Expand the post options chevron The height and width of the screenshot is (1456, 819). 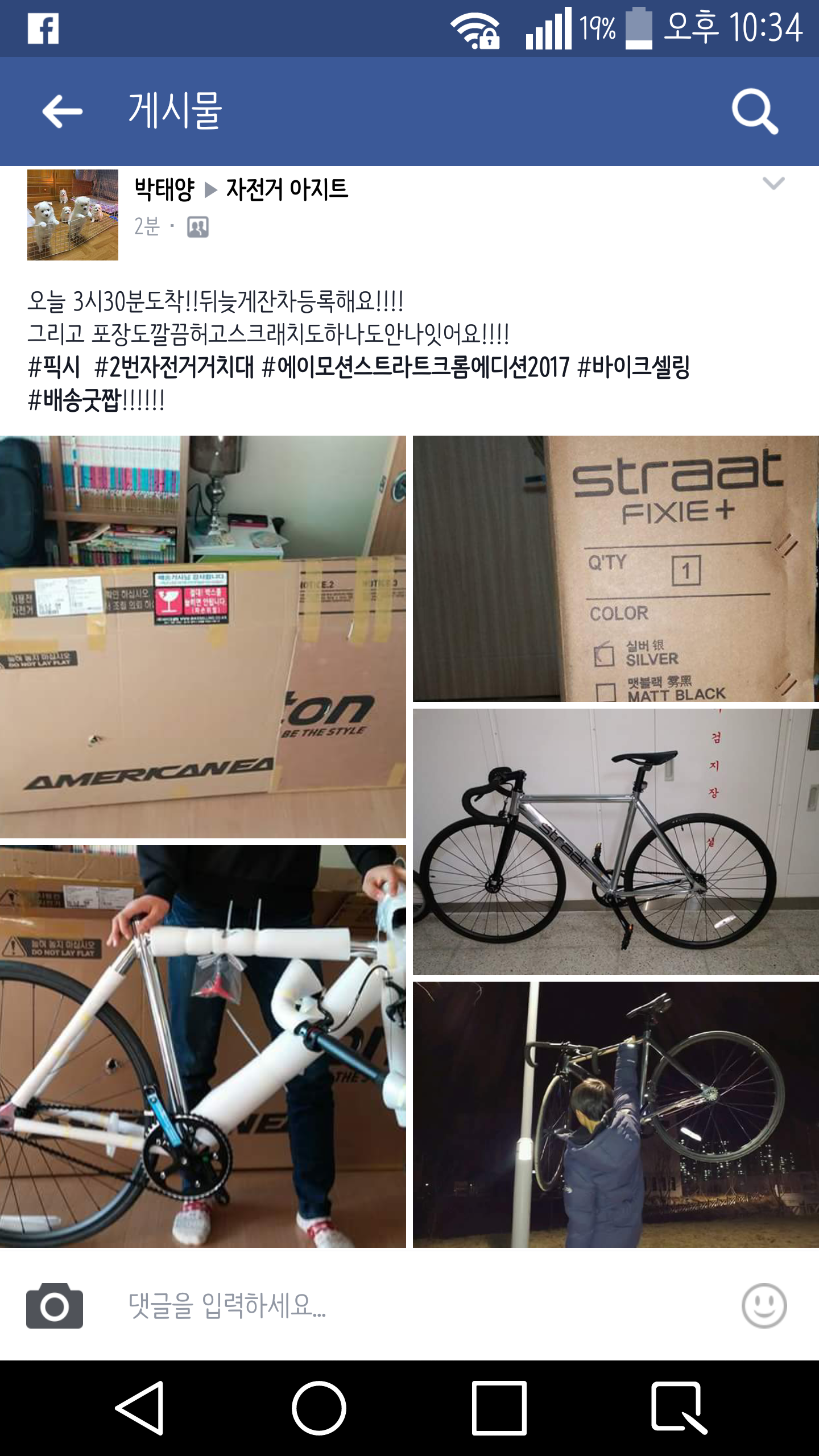coord(773,183)
